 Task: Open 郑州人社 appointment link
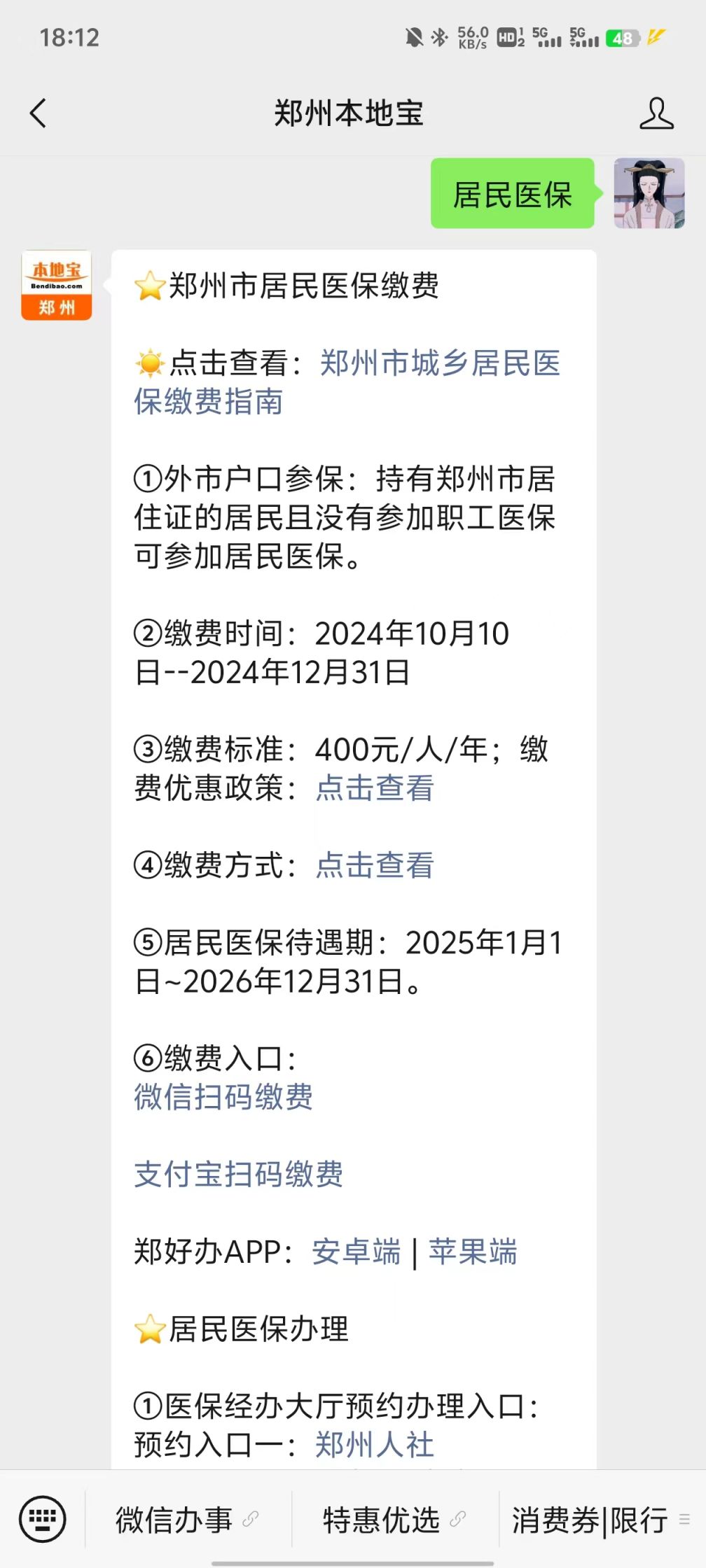coord(375,1445)
